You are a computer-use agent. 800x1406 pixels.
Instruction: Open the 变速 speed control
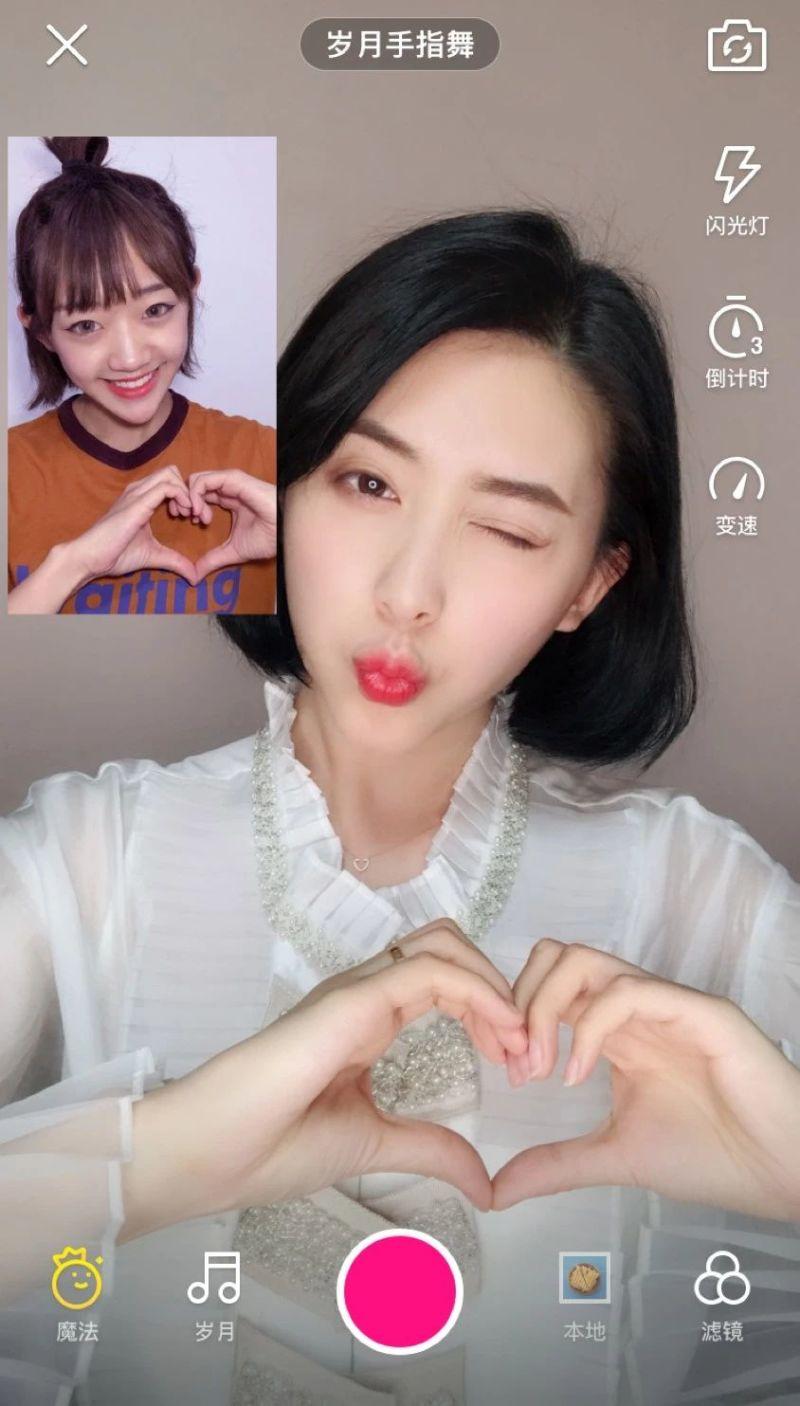coord(736,496)
